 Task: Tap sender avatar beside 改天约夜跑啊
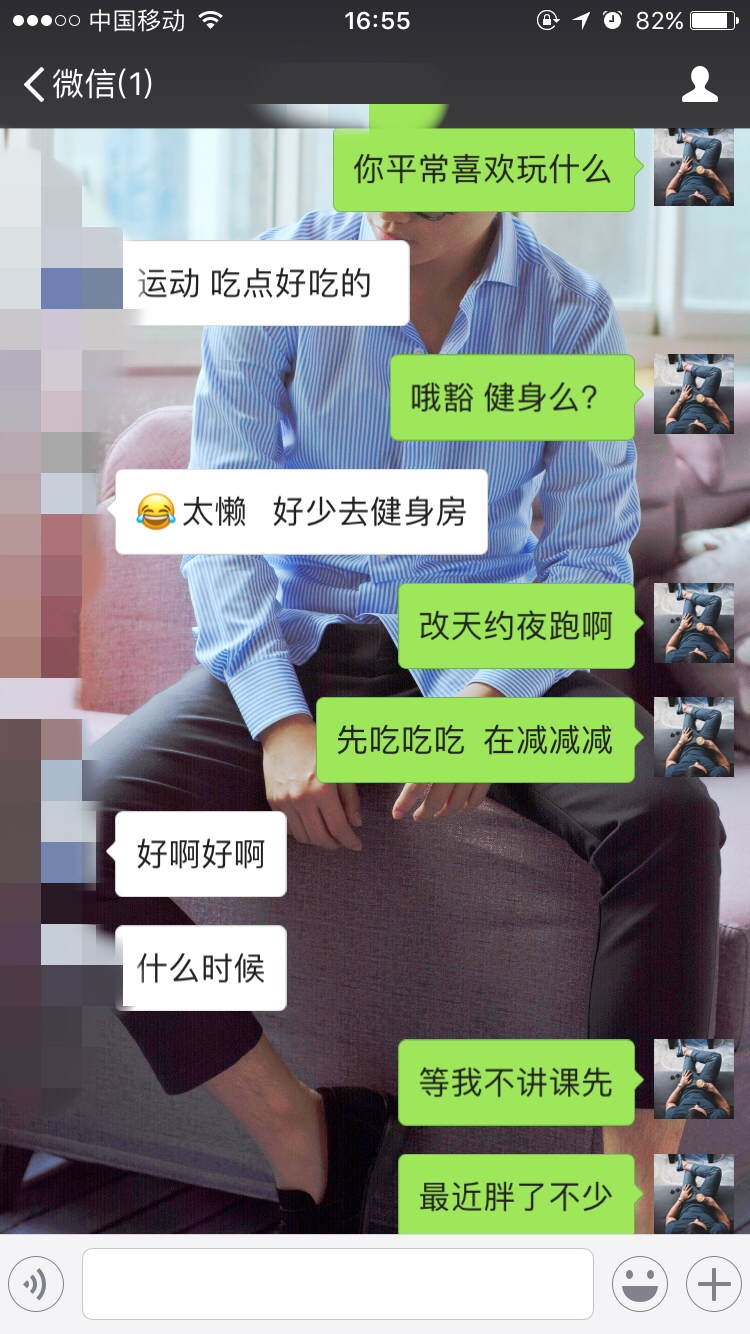[x=693, y=624]
